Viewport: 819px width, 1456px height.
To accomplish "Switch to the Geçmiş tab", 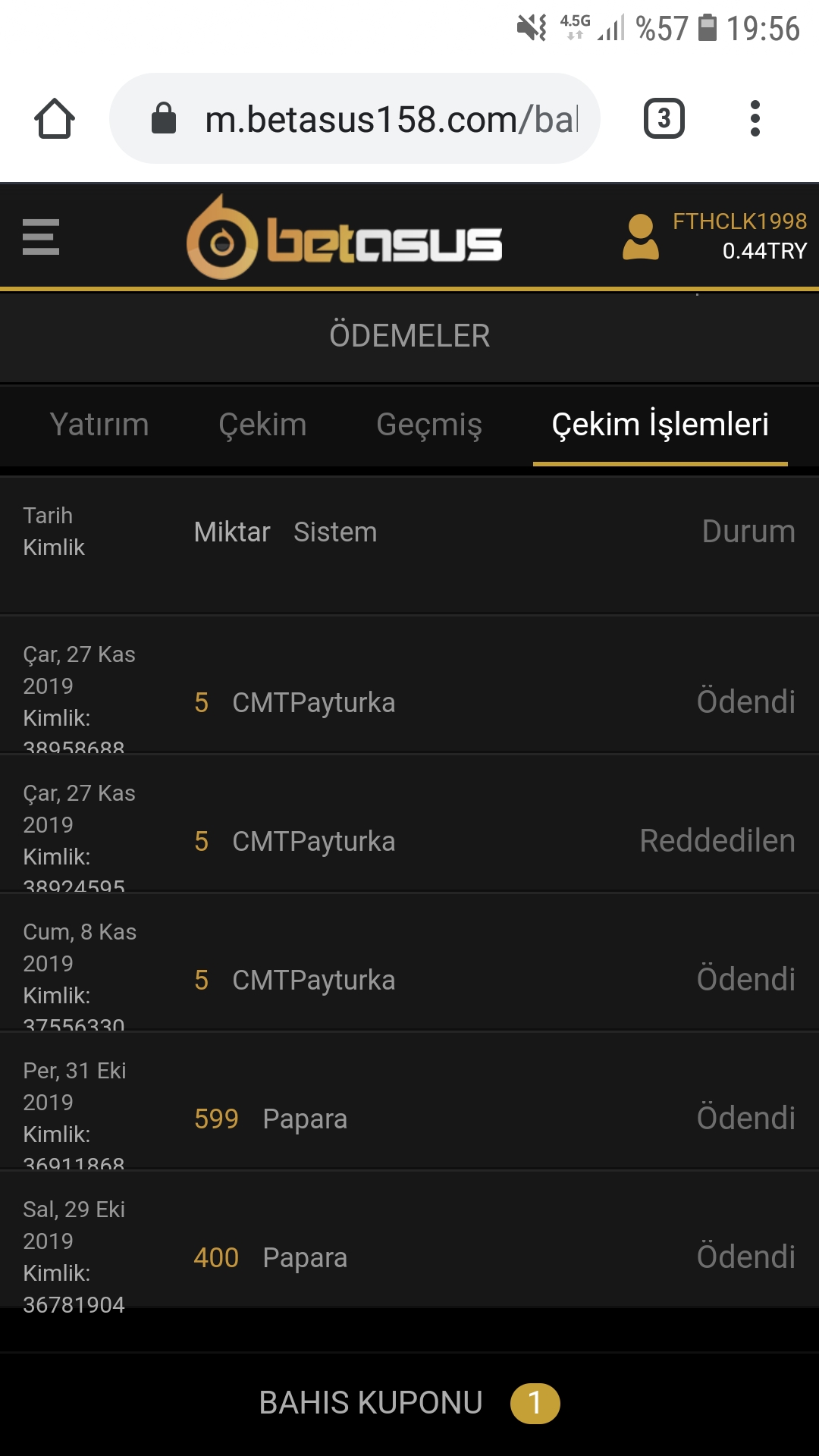I will pos(429,425).
